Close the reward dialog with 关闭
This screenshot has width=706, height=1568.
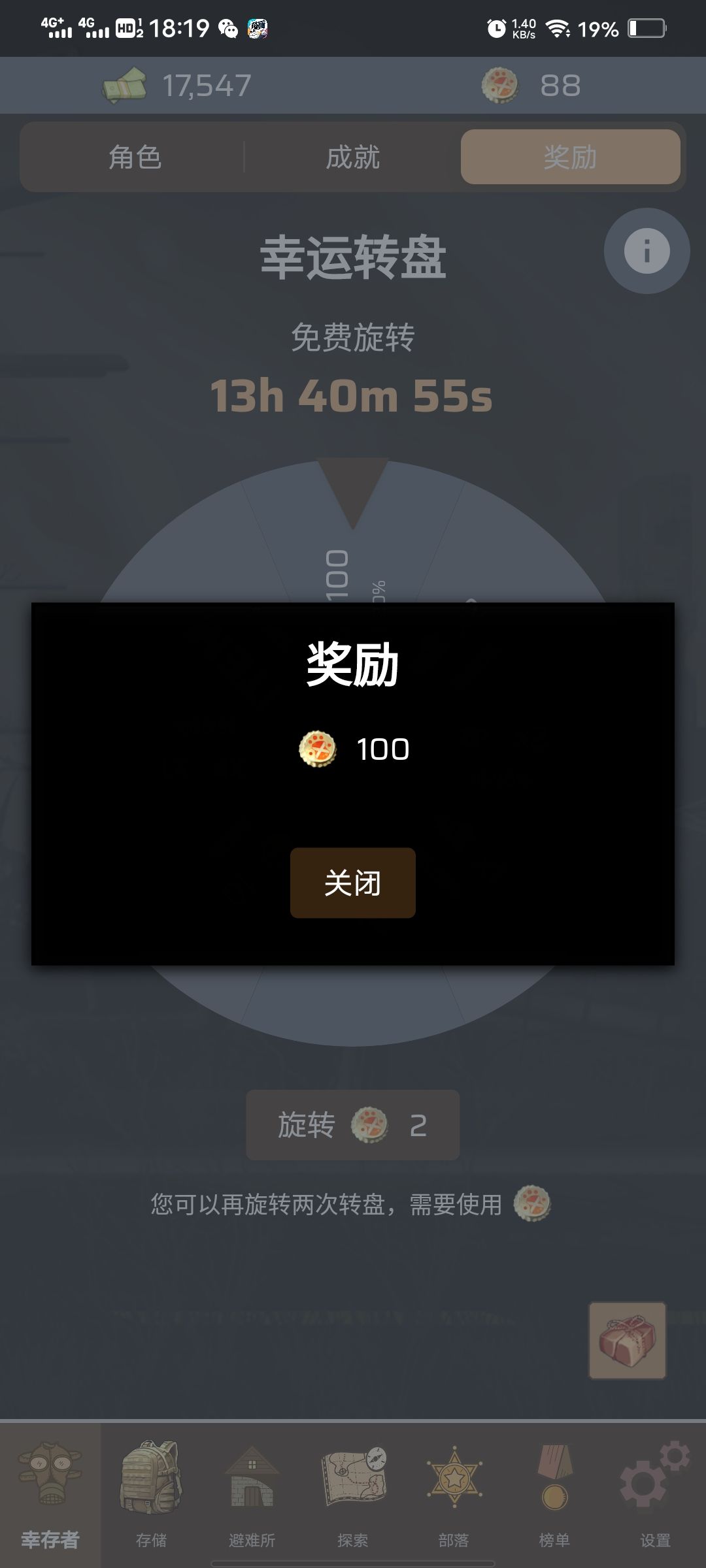(353, 883)
